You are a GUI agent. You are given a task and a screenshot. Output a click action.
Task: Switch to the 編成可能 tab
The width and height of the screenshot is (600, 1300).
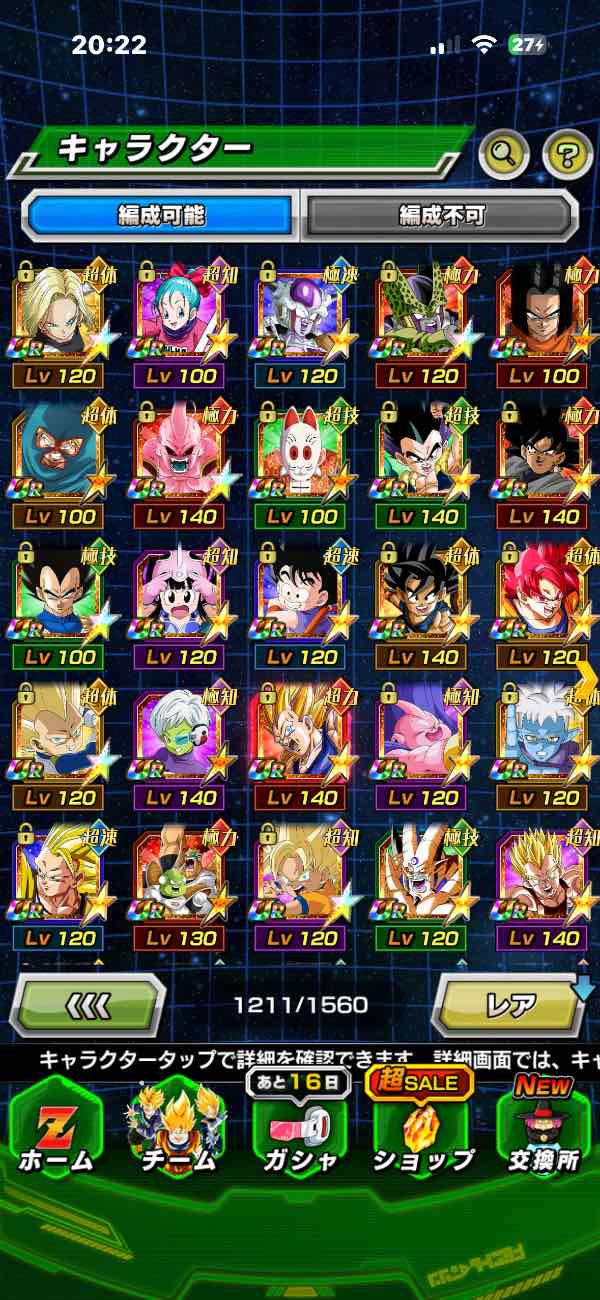(161, 215)
